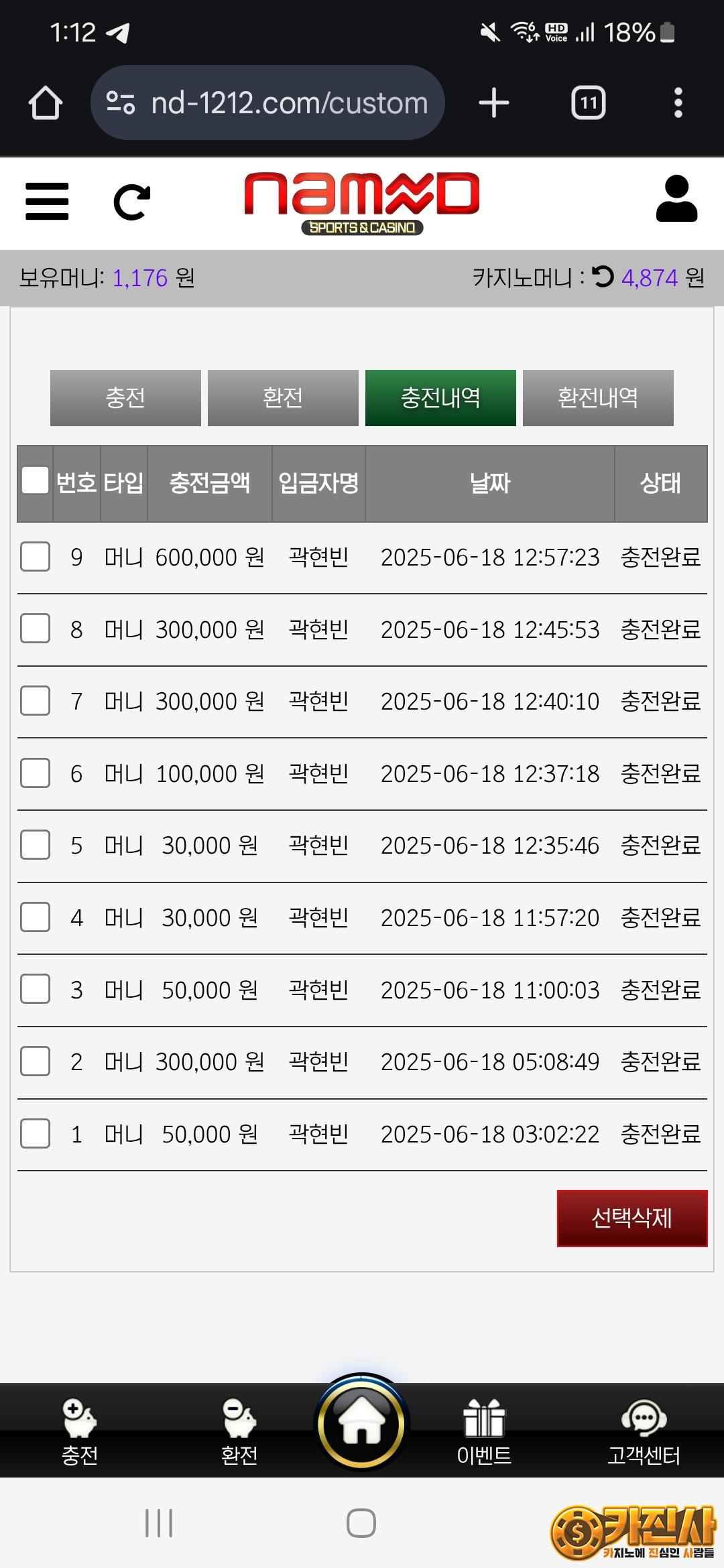Open 충전 in the bottom navigation
724x1568 pixels.
tap(80, 1432)
